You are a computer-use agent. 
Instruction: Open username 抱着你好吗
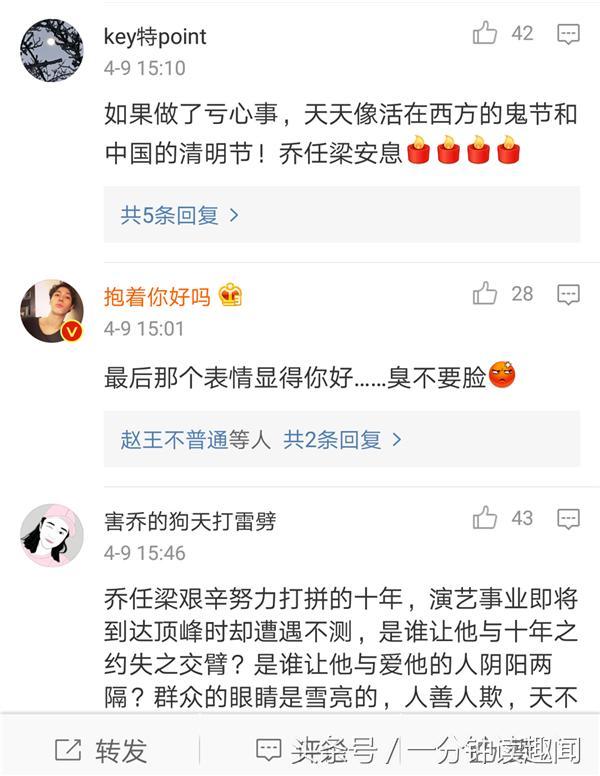[x=157, y=297]
